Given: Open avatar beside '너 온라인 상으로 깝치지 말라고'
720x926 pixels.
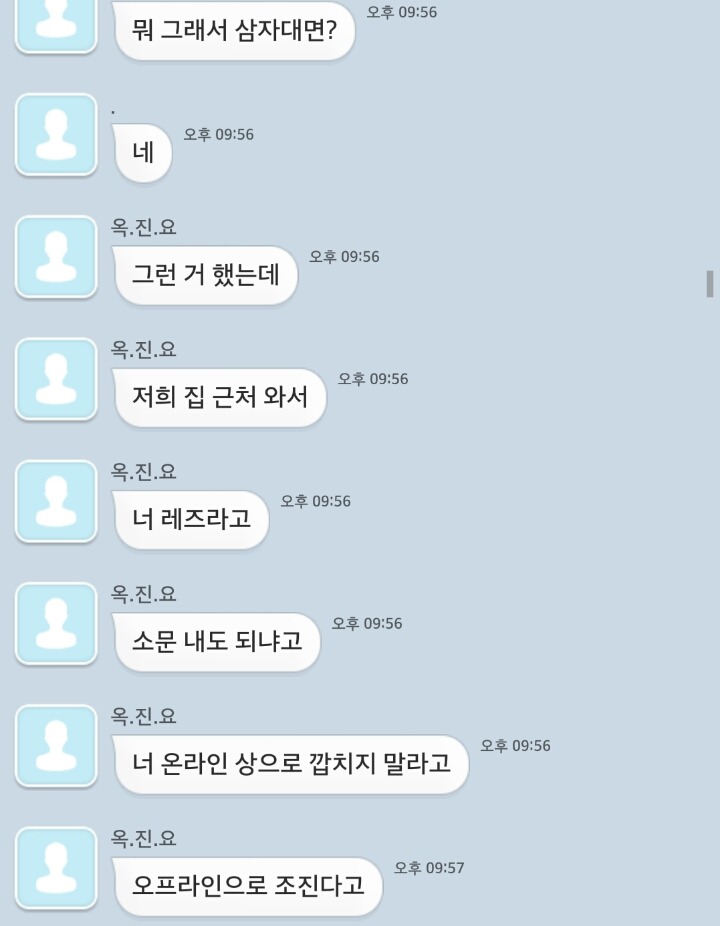Looking at the screenshot, I should tap(56, 745).
